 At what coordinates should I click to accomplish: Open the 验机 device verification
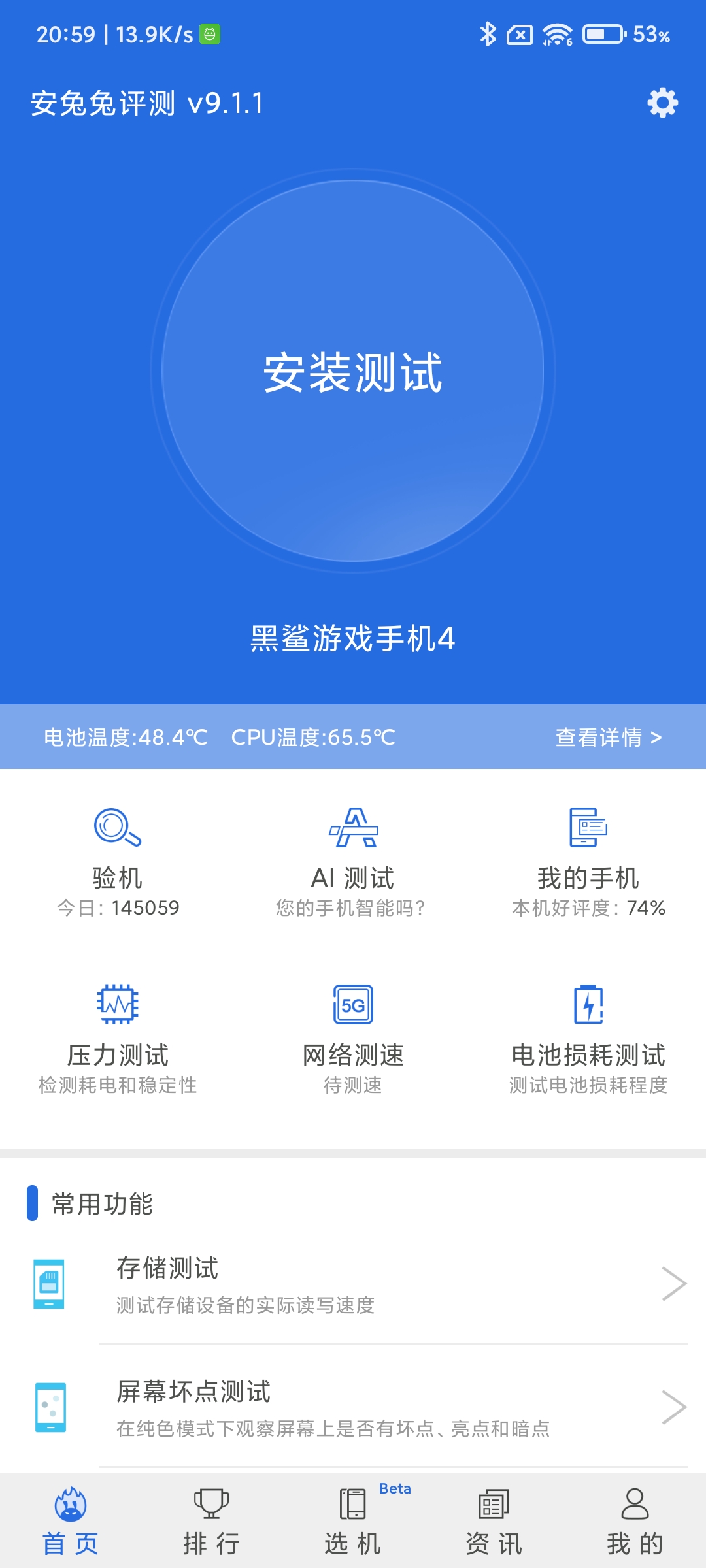click(118, 862)
